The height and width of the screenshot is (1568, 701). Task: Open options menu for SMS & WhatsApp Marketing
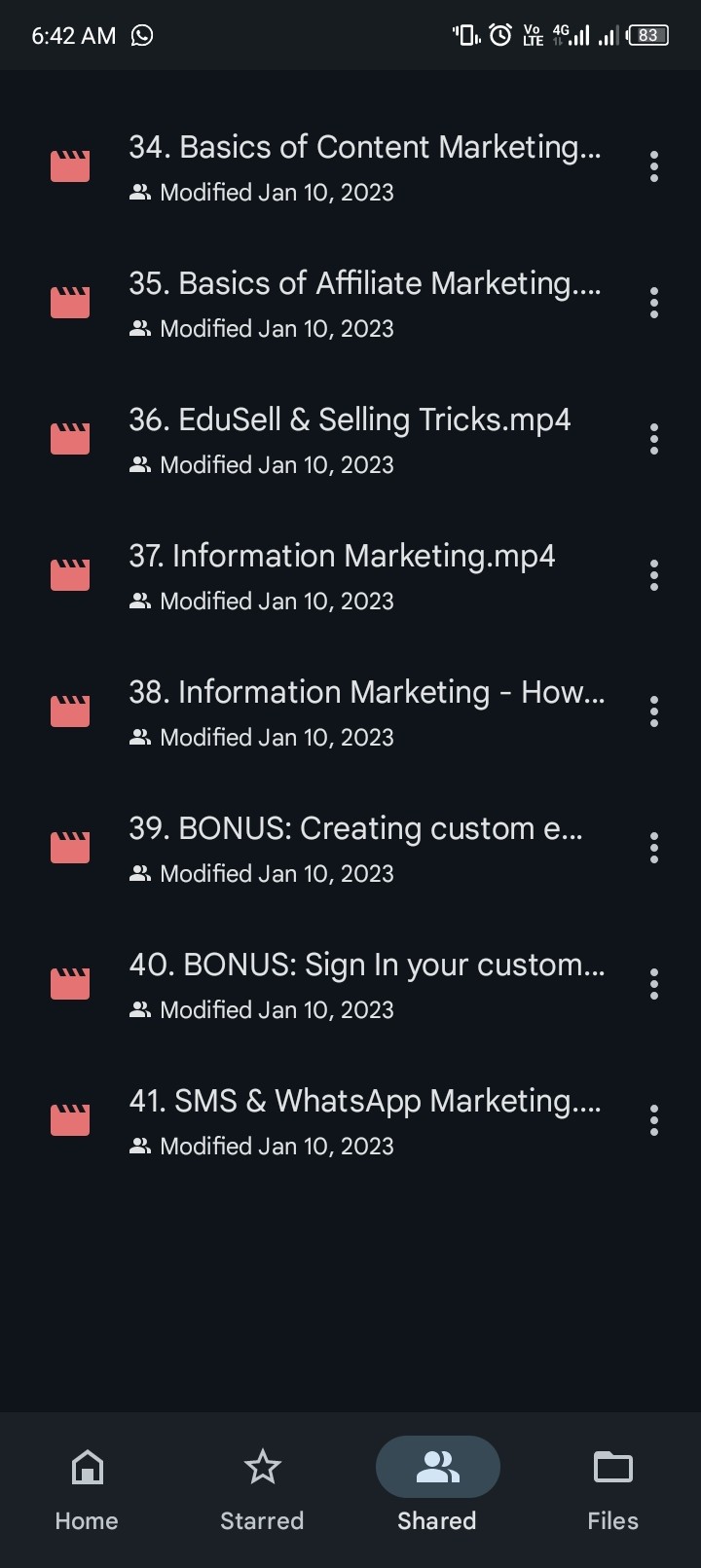[x=653, y=1119]
